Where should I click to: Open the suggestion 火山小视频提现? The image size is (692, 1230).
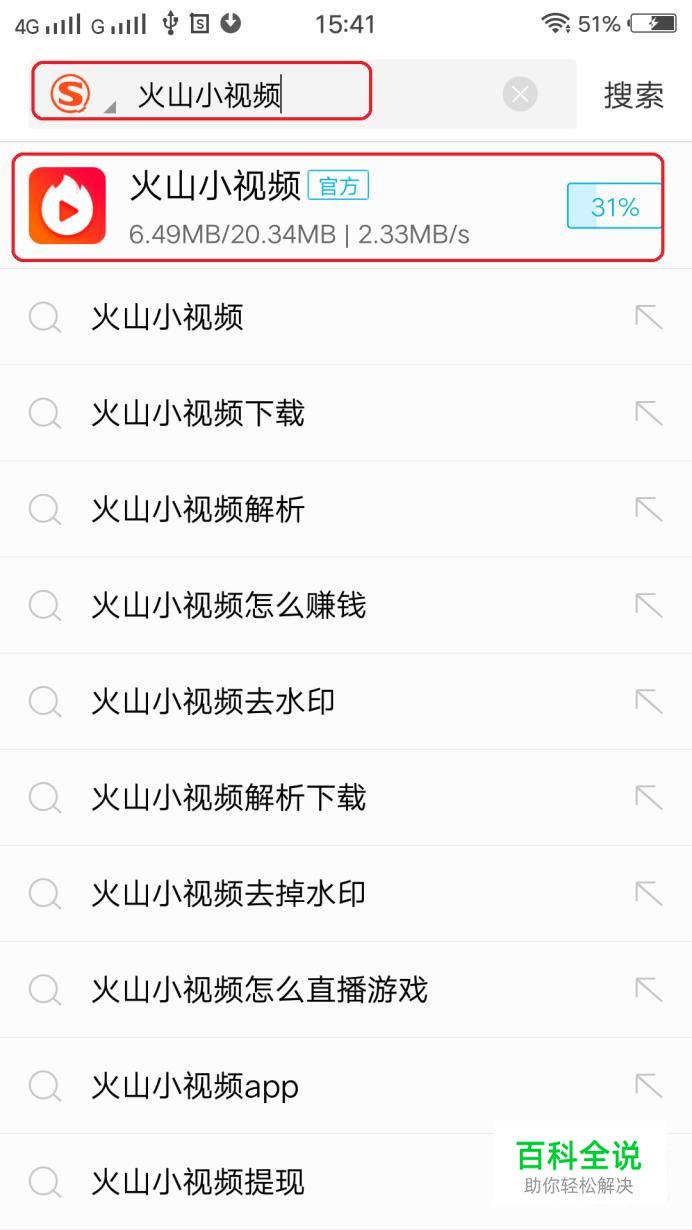pyautogui.click(x=198, y=1181)
